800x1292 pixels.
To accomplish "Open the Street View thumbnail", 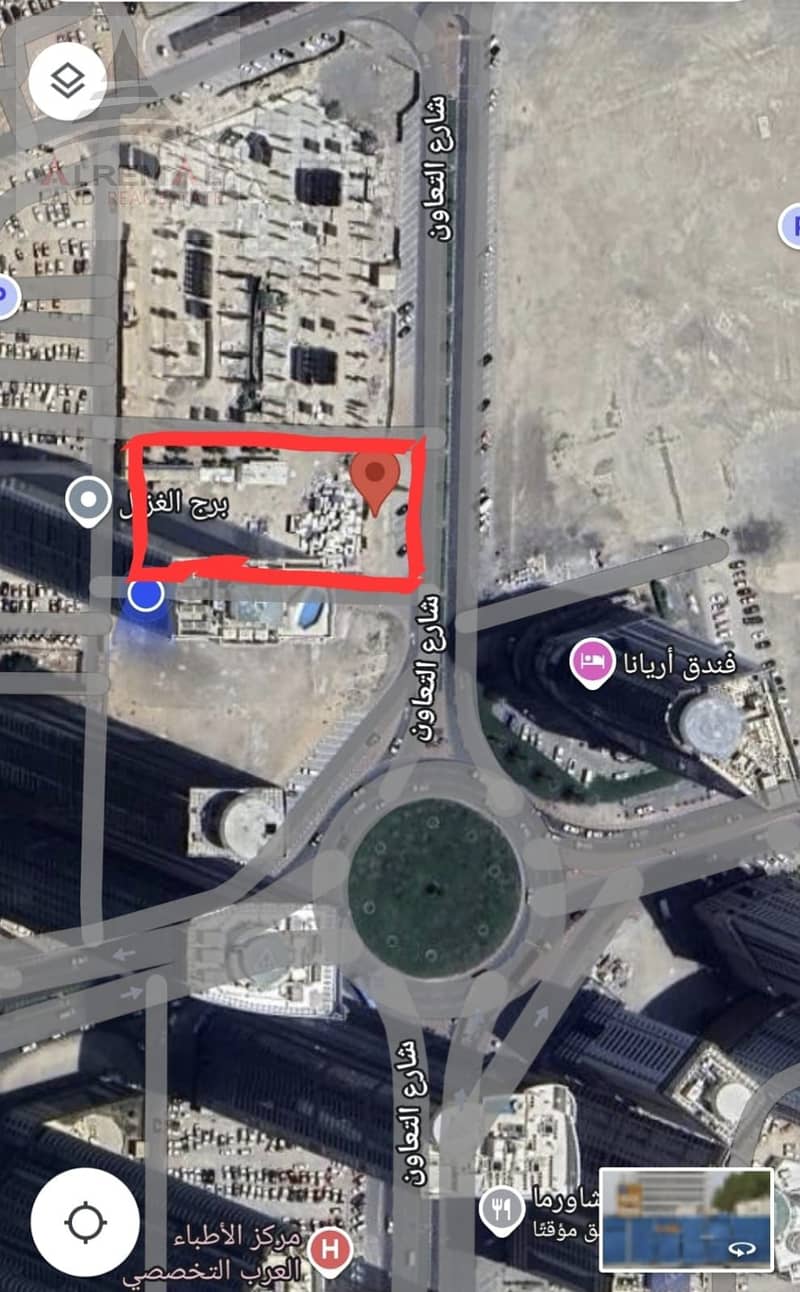I will click(x=685, y=1218).
